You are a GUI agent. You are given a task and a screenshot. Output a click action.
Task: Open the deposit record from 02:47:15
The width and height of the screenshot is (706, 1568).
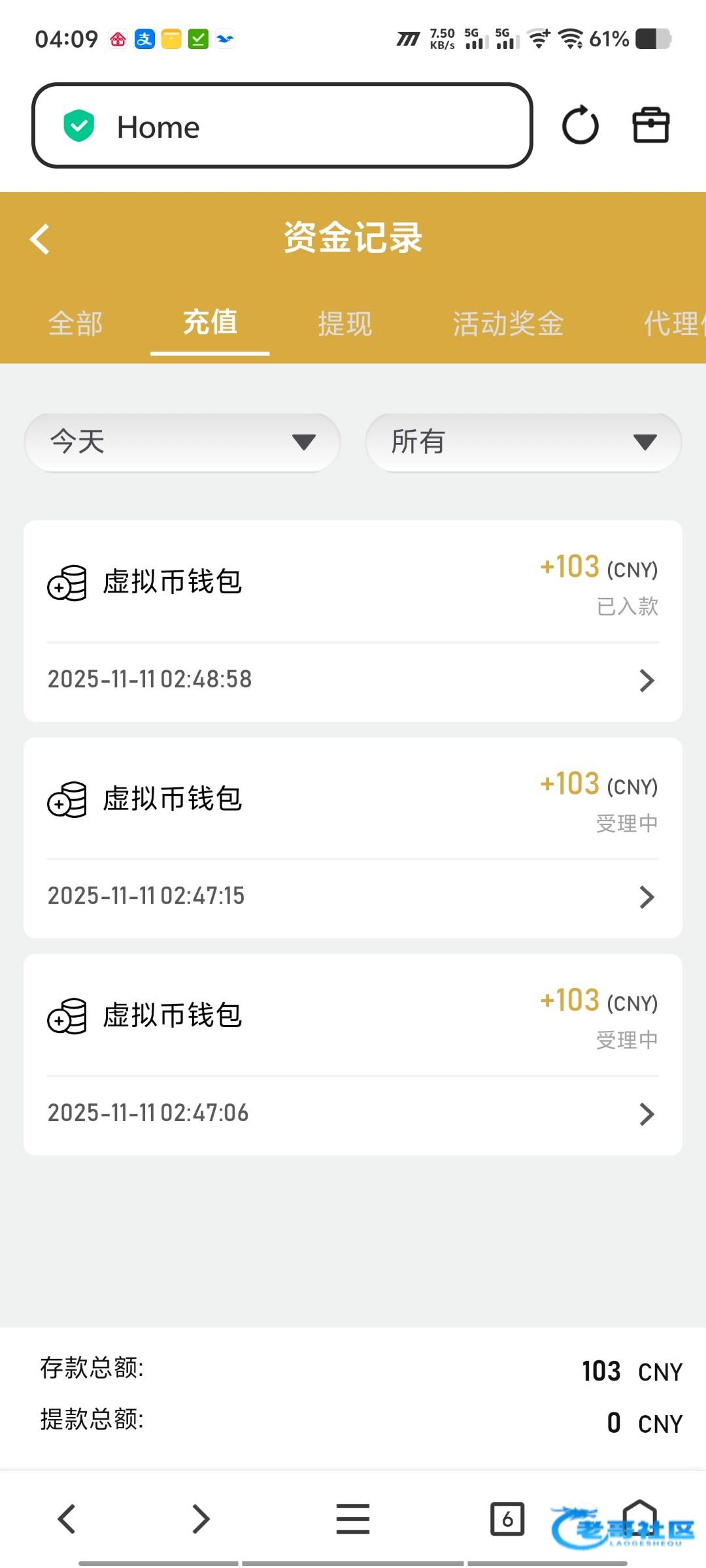pos(353,896)
